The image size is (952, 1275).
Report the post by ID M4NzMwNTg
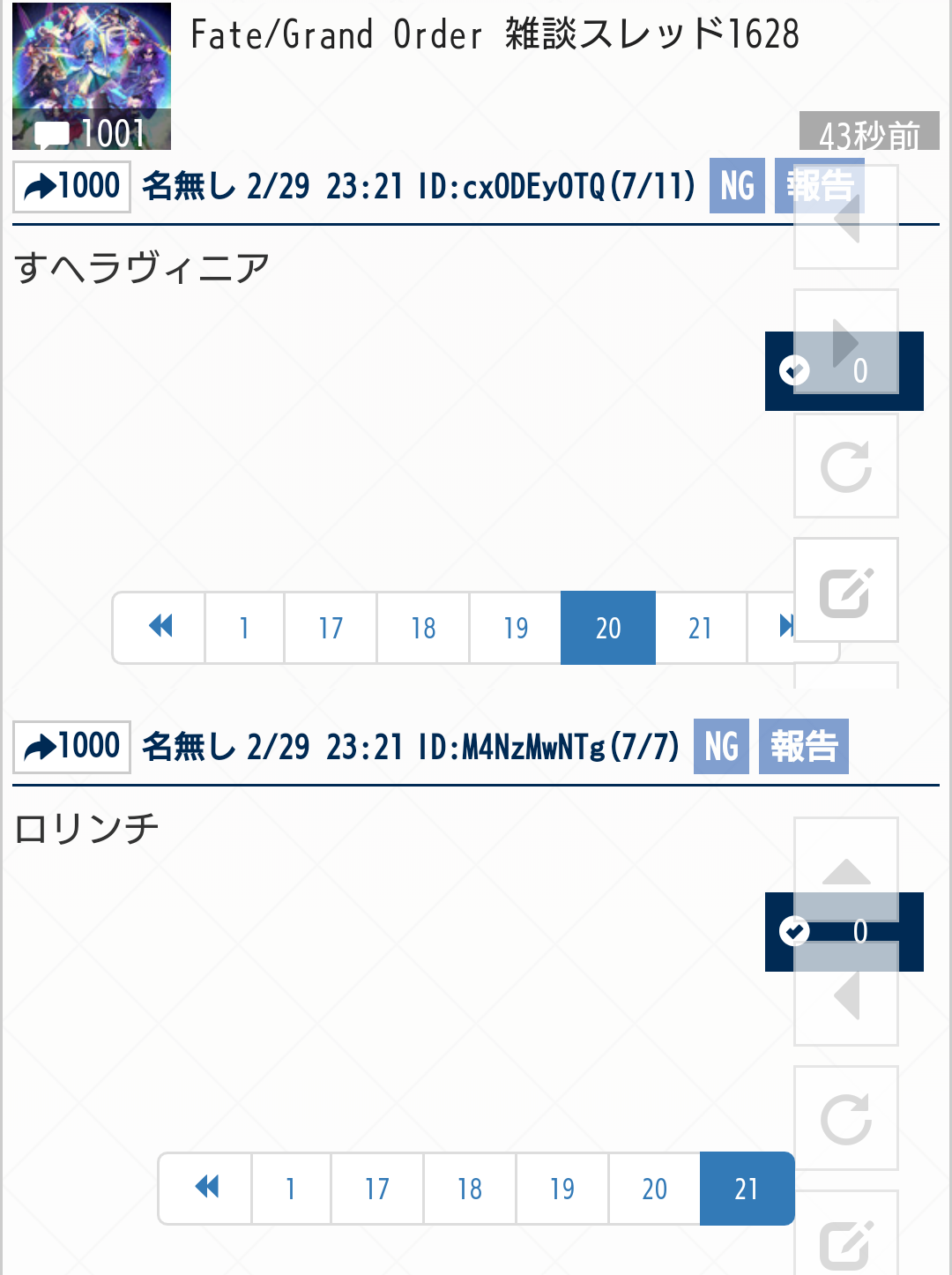tap(803, 747)
